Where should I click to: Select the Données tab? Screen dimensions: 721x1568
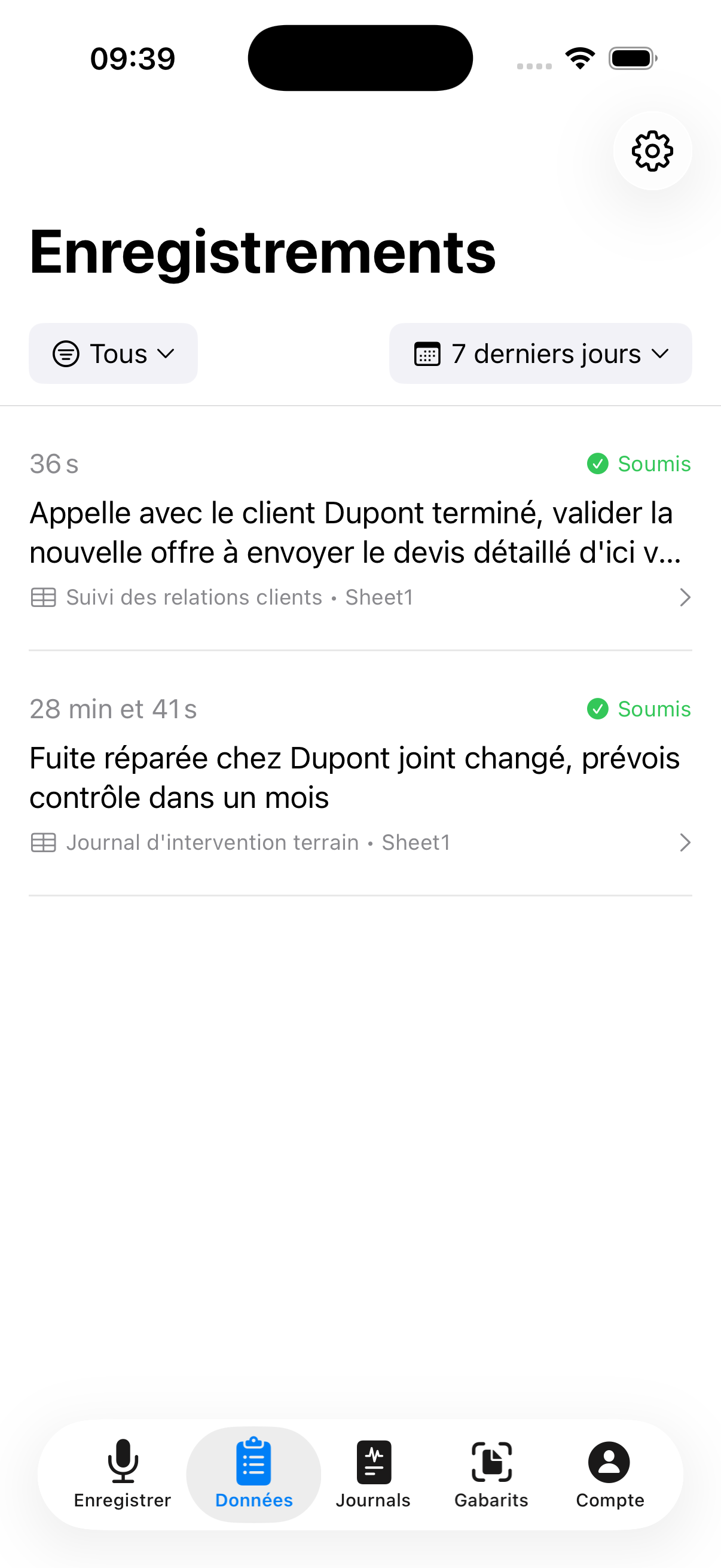tap(253, 1474)
